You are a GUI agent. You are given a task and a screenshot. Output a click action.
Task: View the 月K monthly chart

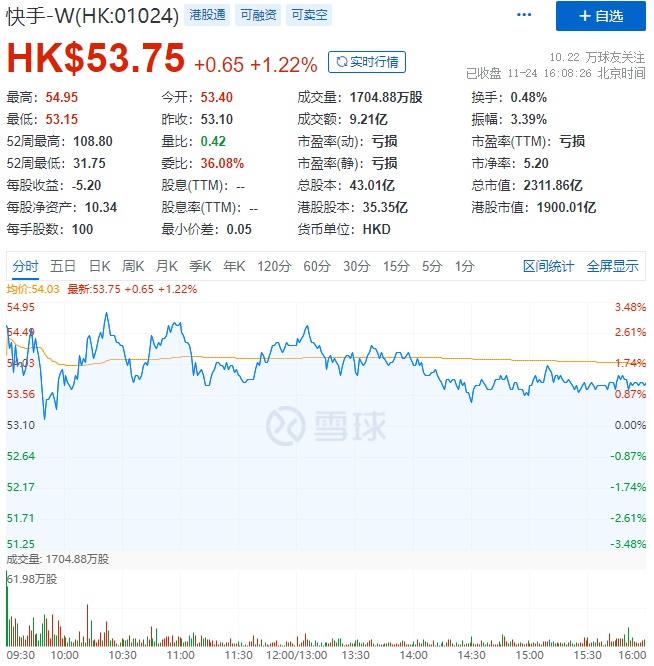(x=167, y=266)
